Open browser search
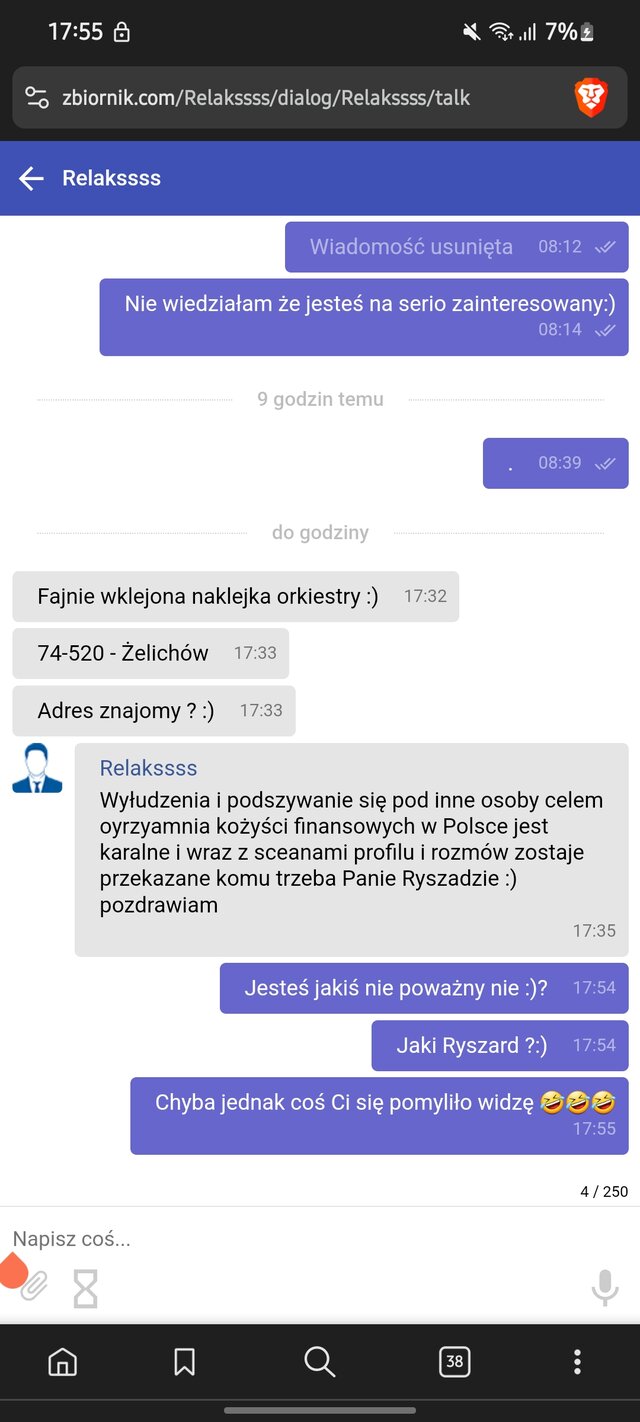640x1422 pixels. point(319,1361)
